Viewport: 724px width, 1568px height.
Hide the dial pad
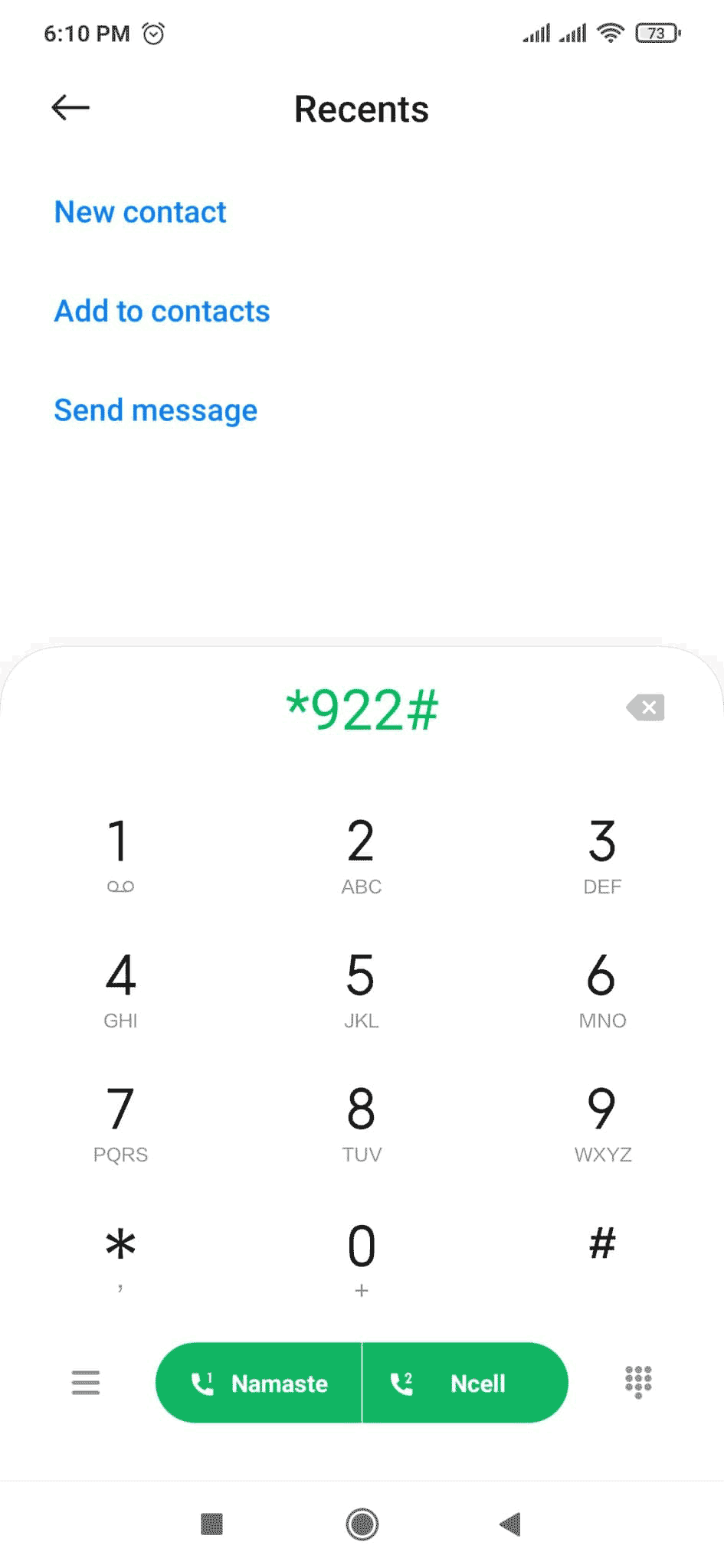coord(638,1381)
